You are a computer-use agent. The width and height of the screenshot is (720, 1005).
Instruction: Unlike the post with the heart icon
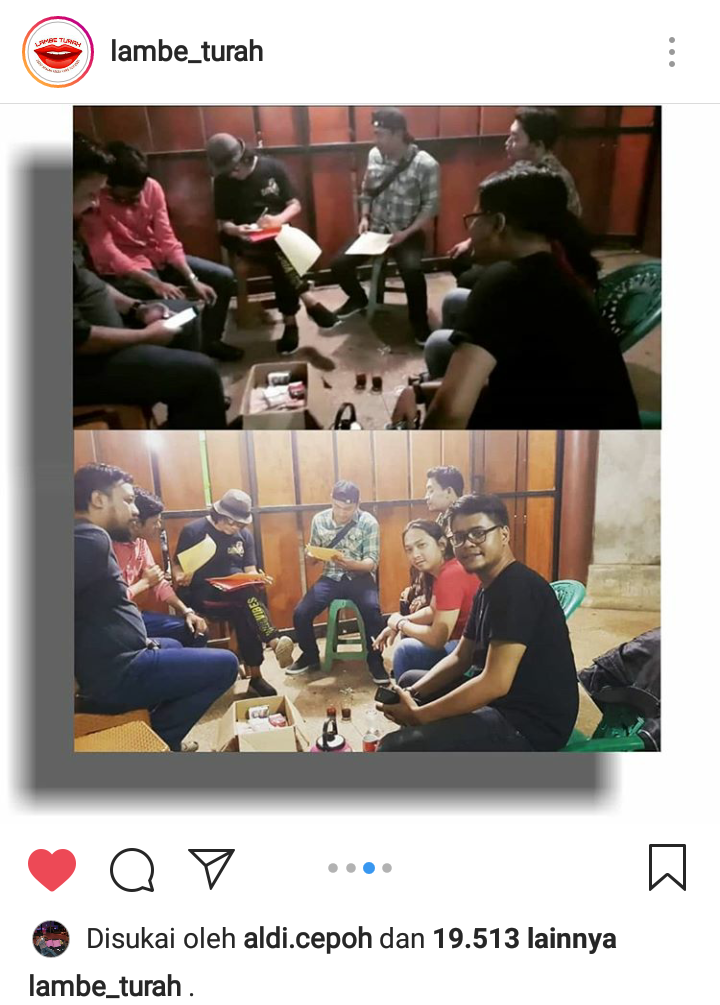tap(52, 869)
